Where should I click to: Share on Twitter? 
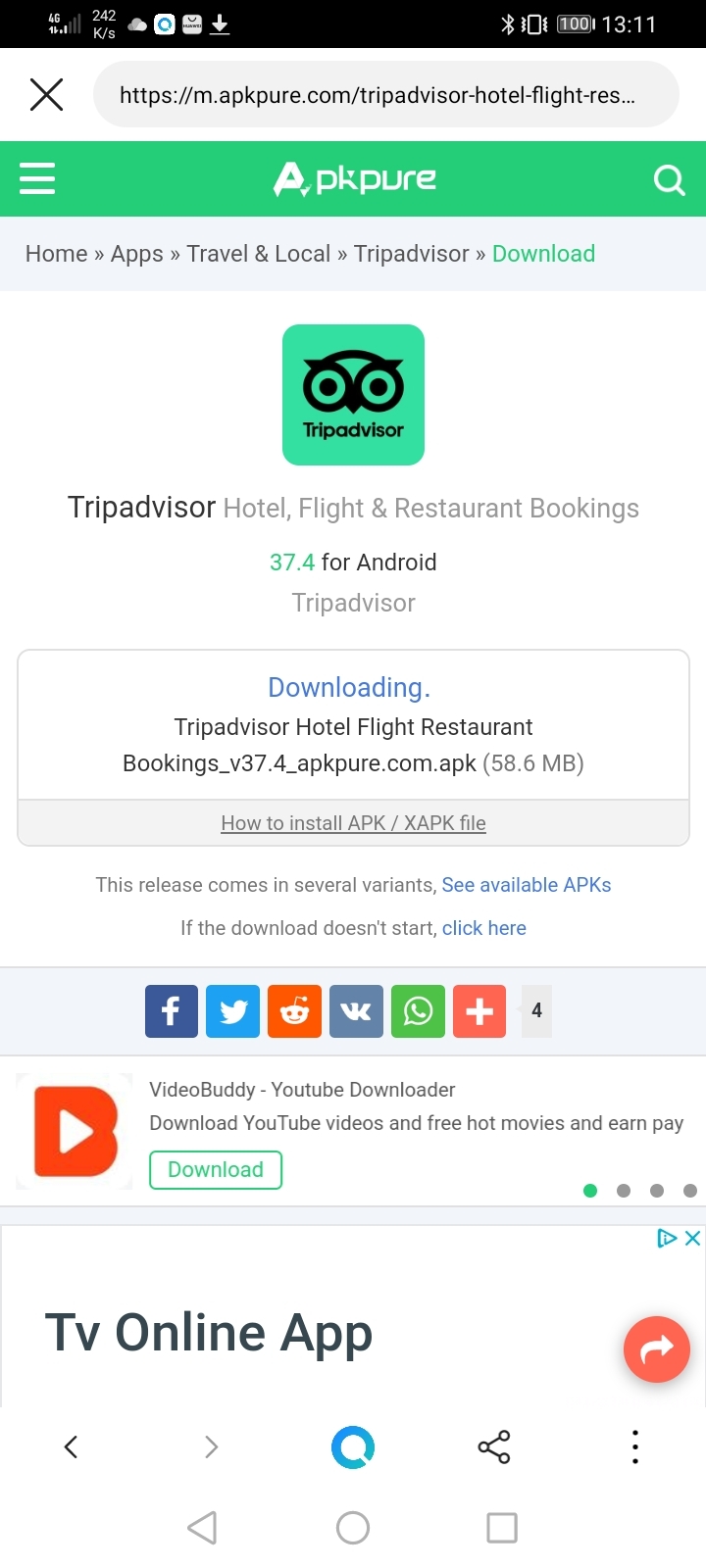coord(233,1011)
